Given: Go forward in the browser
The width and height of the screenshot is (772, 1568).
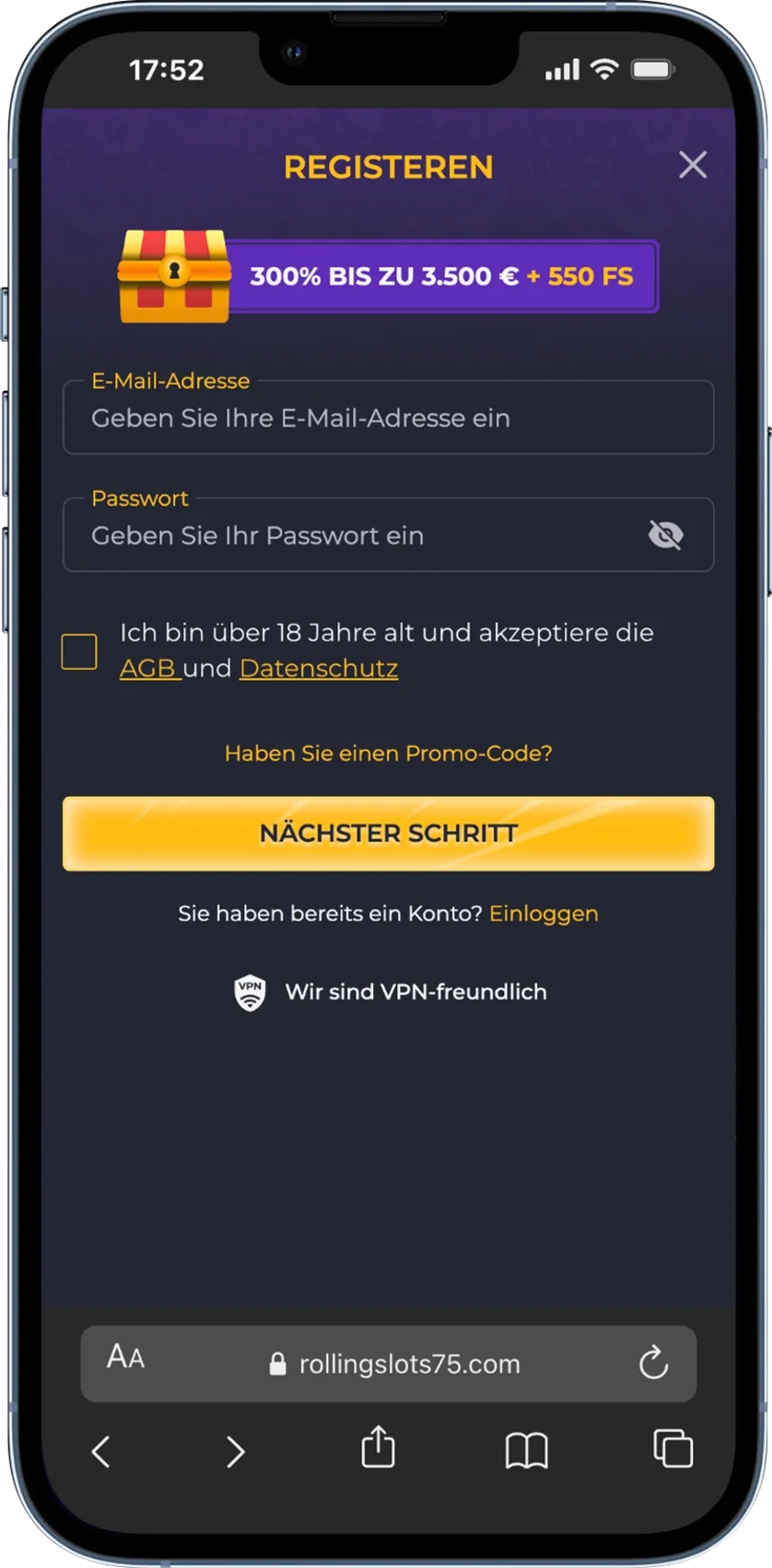Looking at the screenshot, I should [236, 1451].
